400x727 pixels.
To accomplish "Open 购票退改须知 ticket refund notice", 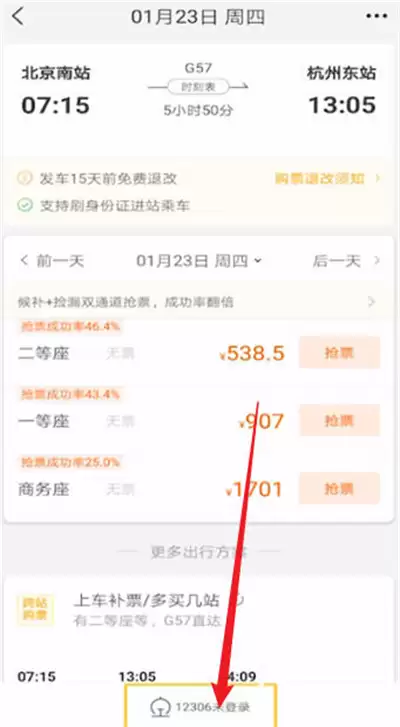I will pos(327,179).
